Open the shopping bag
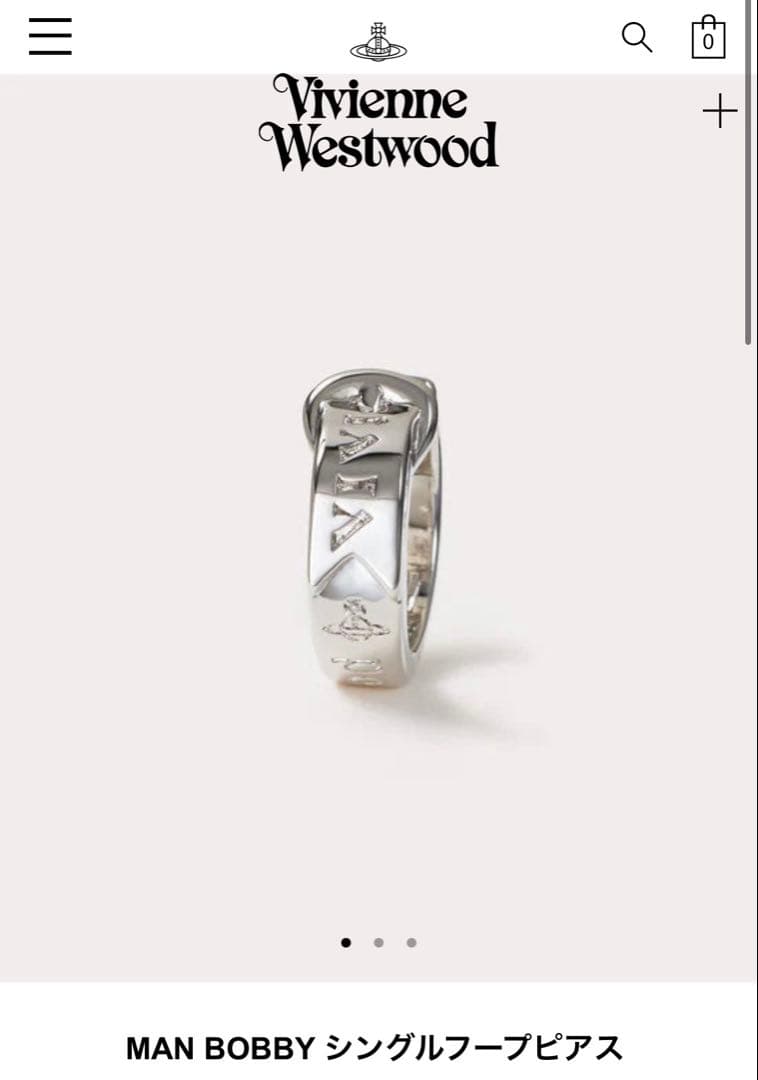This screenshot has width=758, height=1080. 708,38
